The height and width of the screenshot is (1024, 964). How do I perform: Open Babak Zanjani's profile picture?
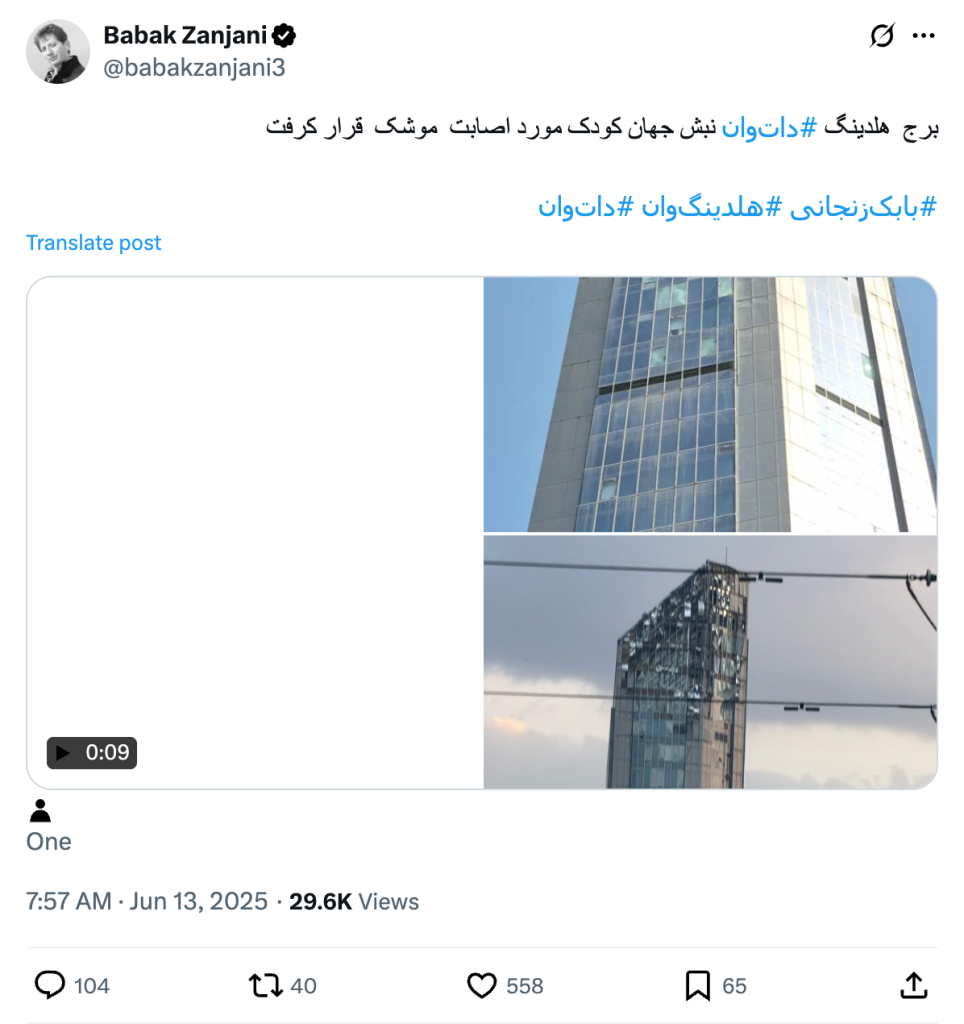pos(58,52)
